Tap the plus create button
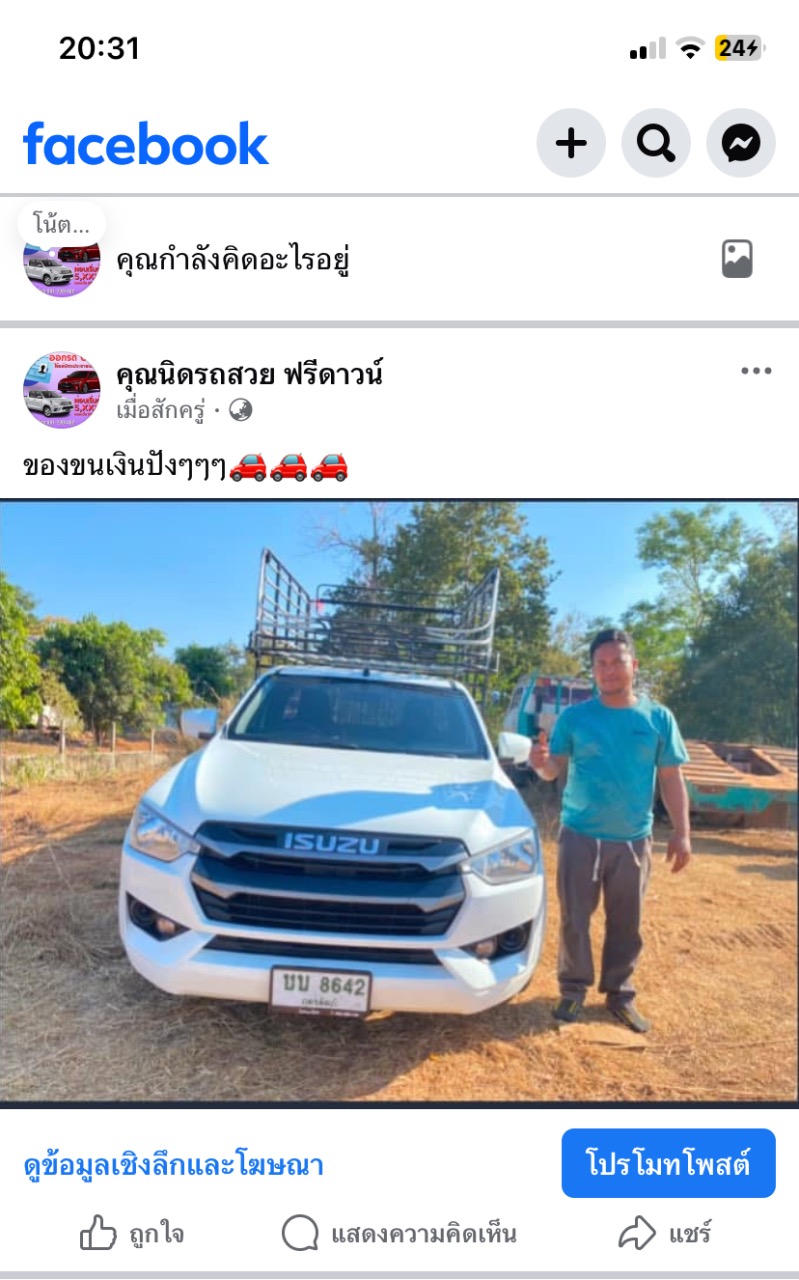 pyautogui.click(x=571, y=143)
